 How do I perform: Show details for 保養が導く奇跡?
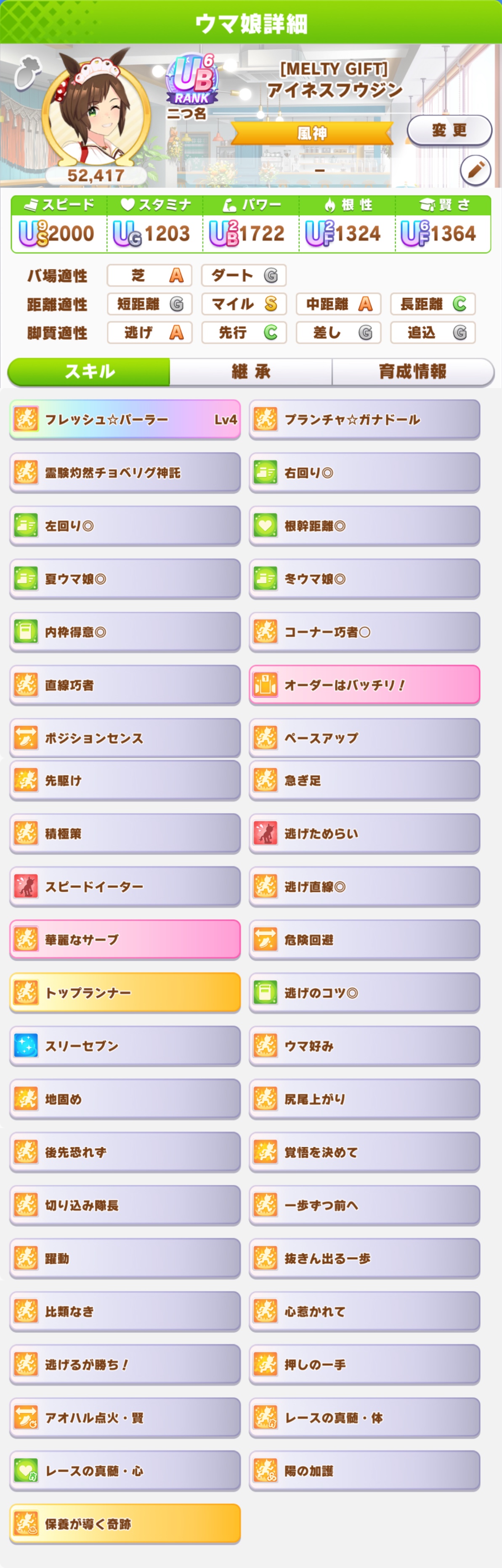click(x=125, y=1523)
